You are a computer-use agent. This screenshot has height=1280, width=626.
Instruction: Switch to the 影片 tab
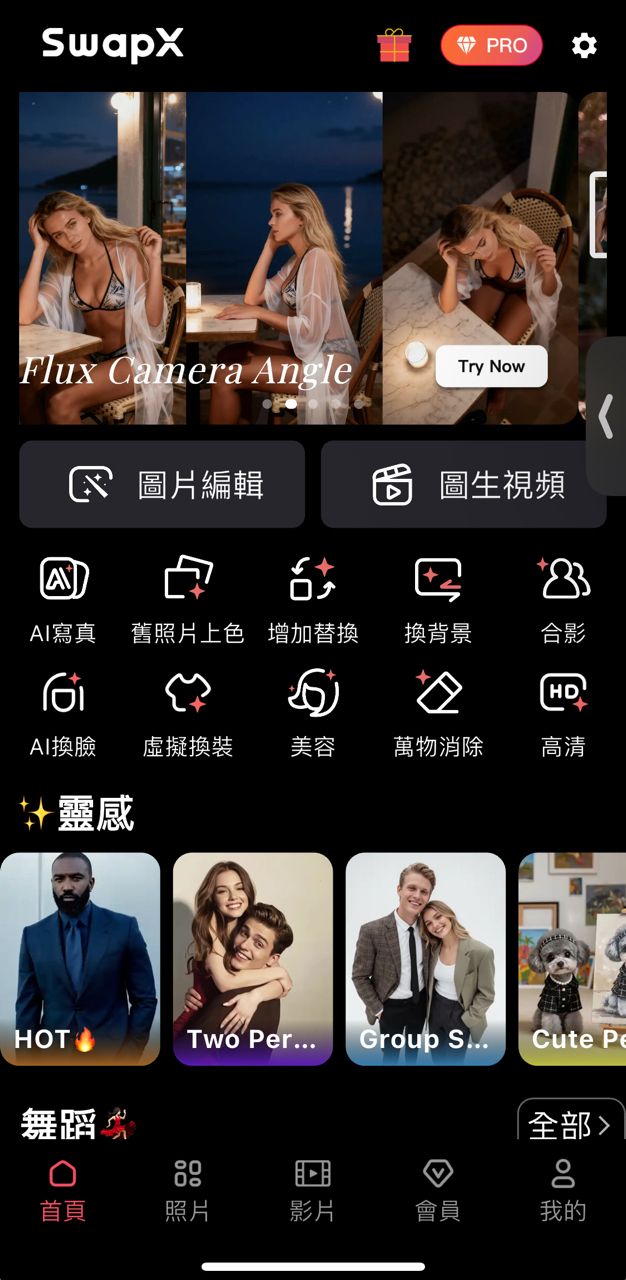312,1191
